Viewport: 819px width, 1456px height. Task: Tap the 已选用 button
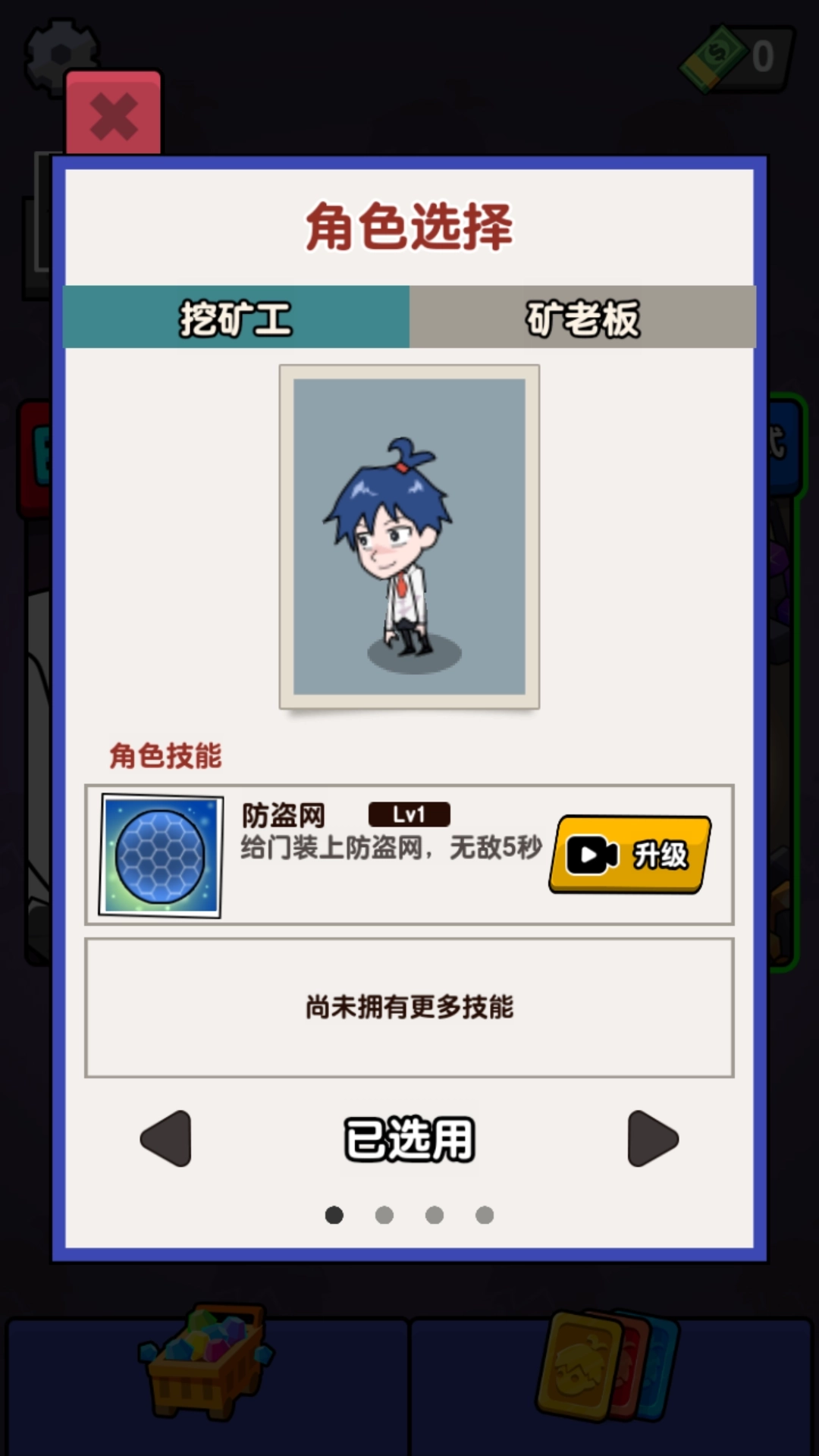[x=409, y=1138]
